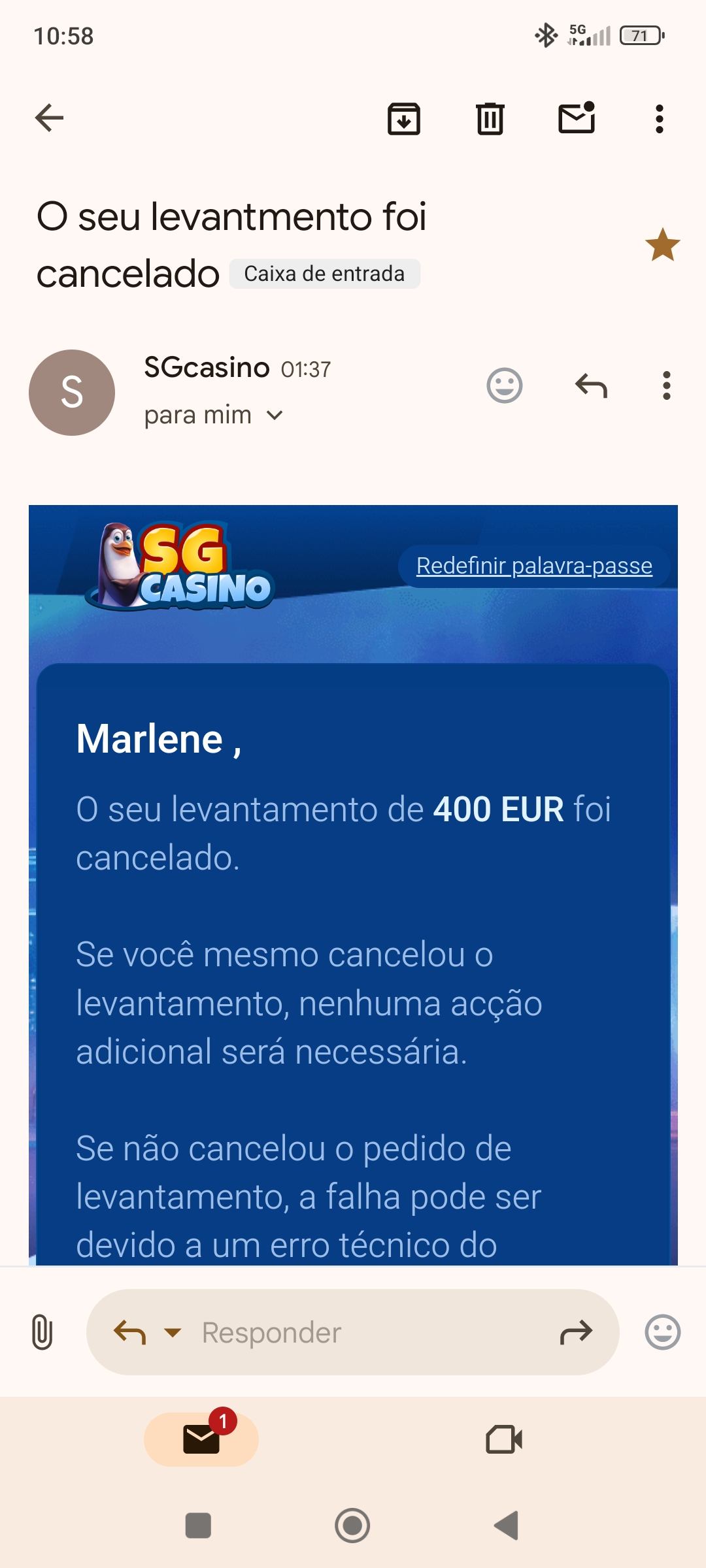Unstar this starred email
706x1568 pixels.
[x=662, y=245]
